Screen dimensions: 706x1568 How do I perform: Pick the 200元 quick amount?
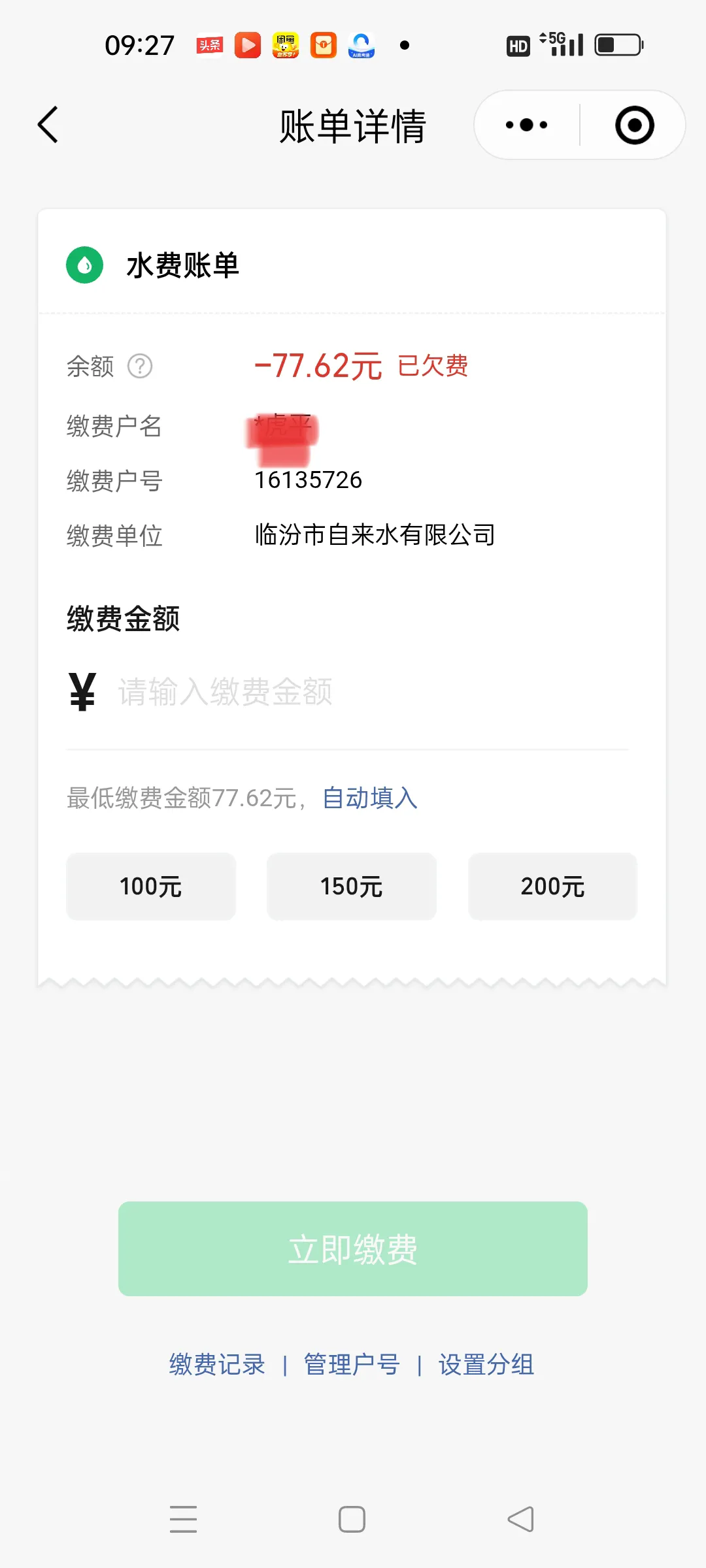(x=552, y=887)
